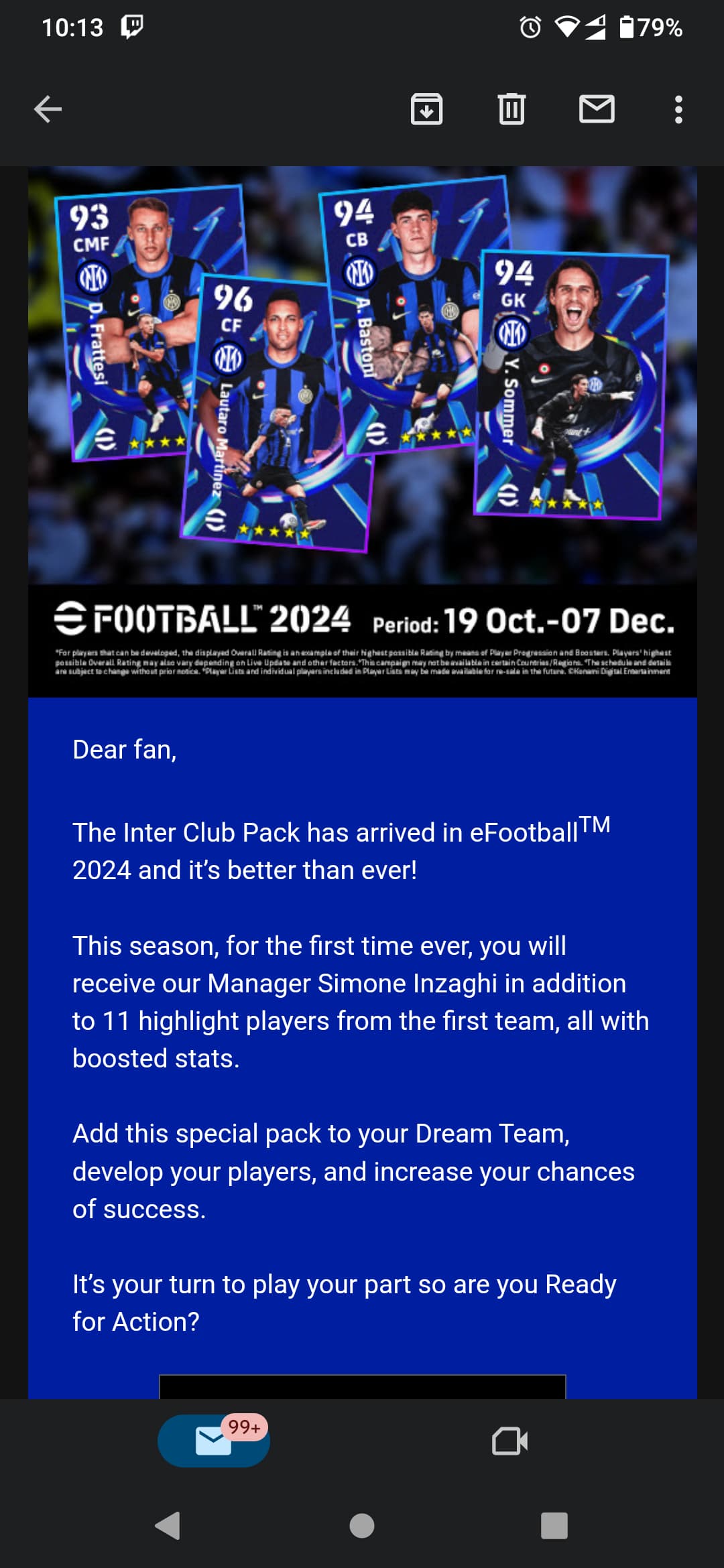Archive this email

(x=426, y=109)
